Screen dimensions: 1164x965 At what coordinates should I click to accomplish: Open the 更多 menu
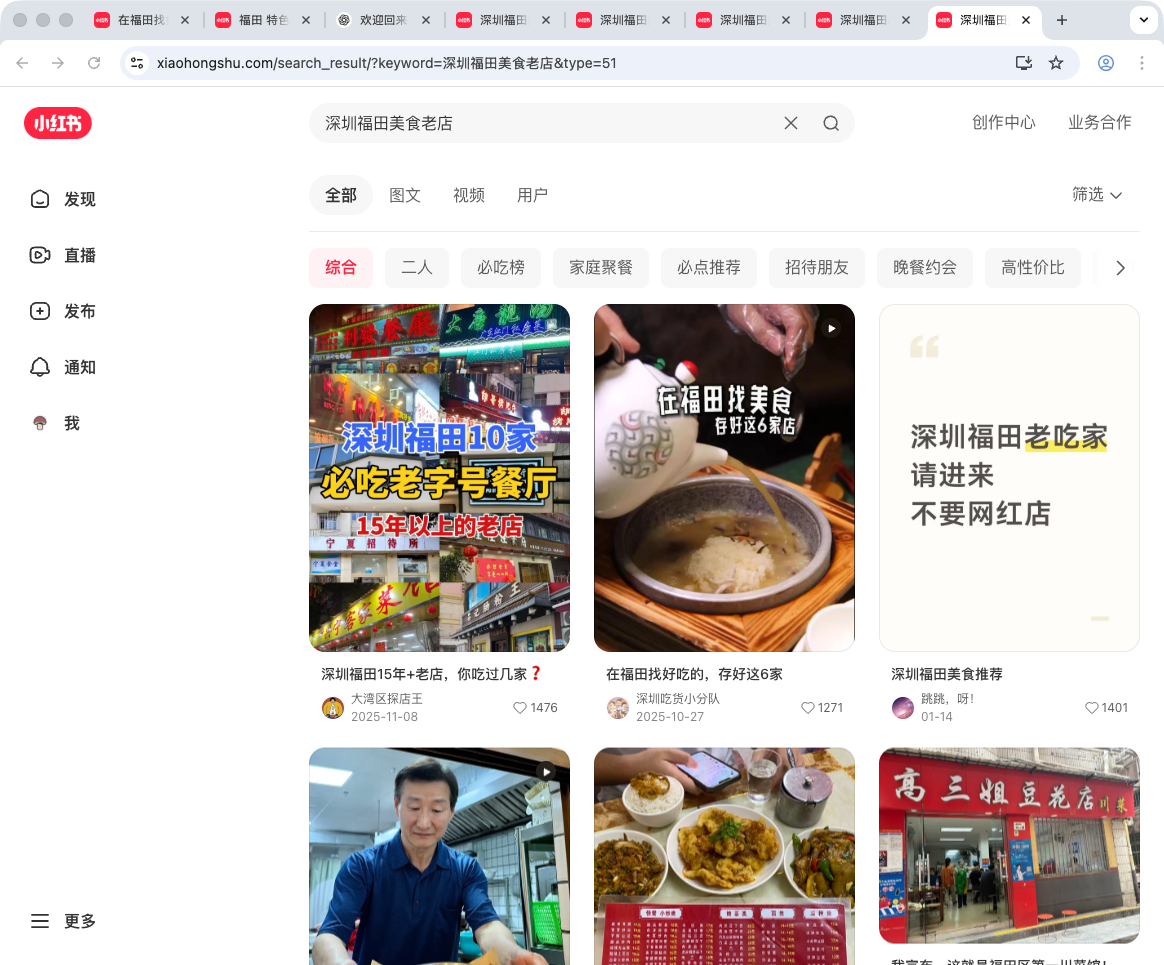[x=64, y=921]
